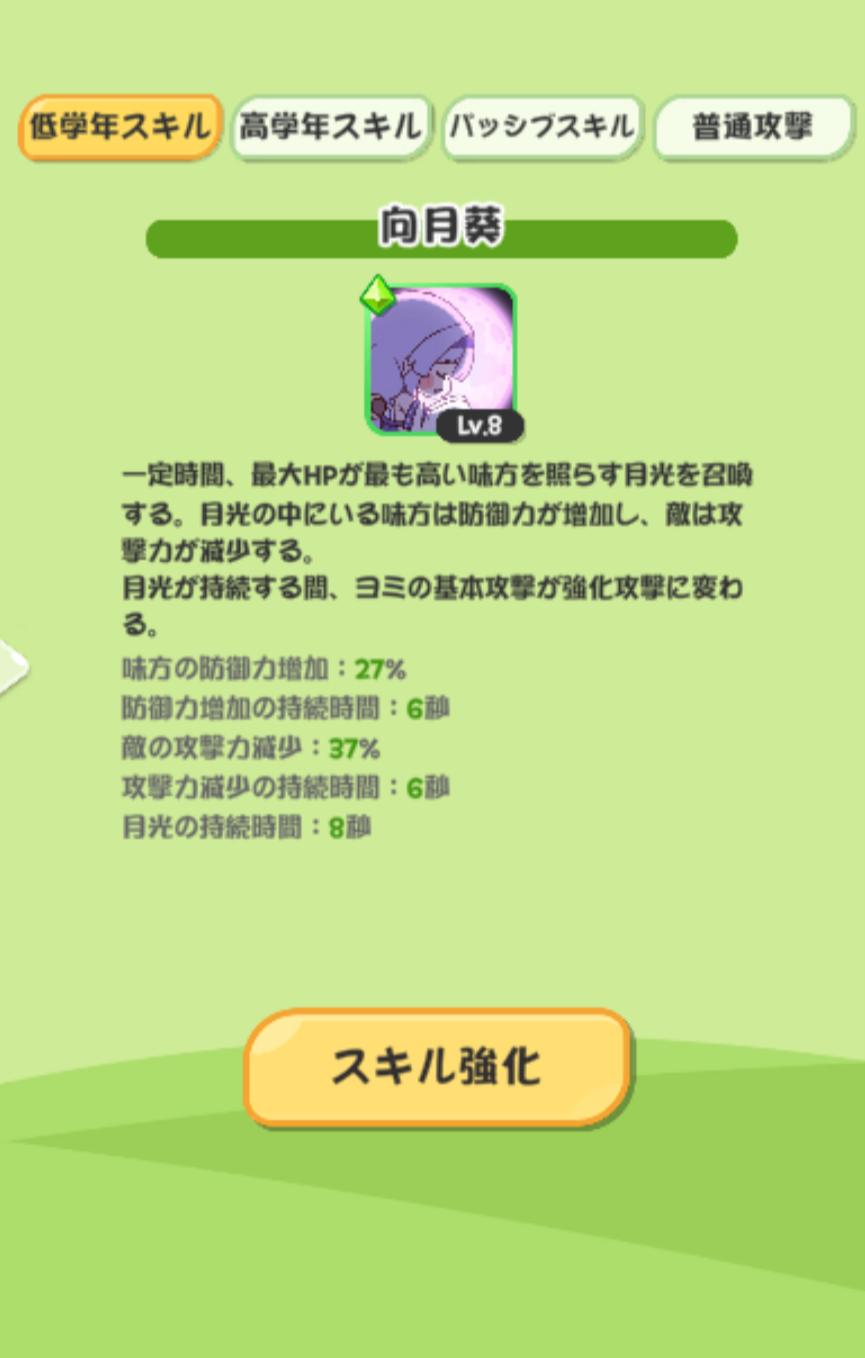
Task: Open the パッシブスキル tab
Action: [x=541, y=127]
